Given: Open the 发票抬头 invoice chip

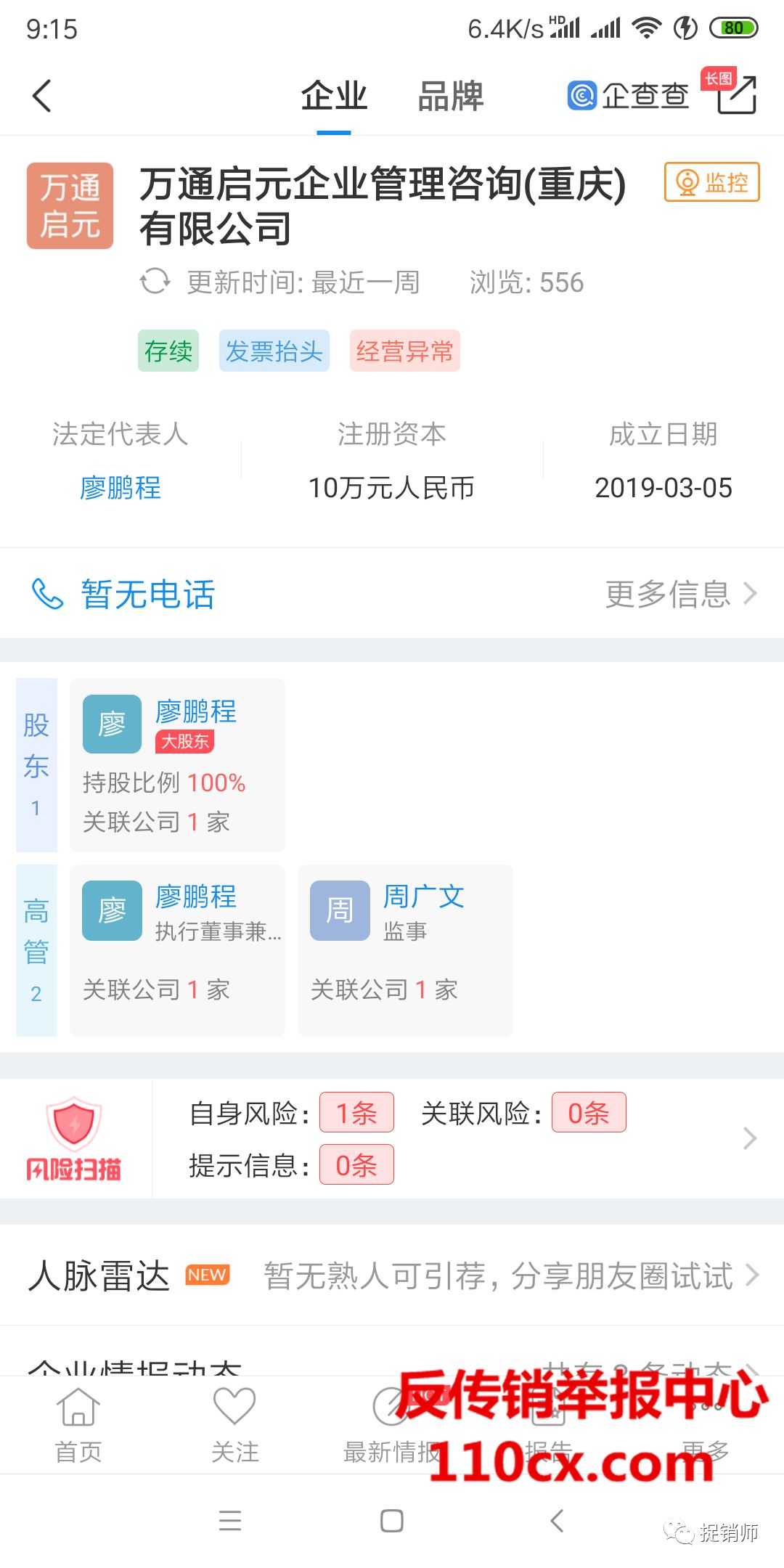Looking at the screenshot, I should [274, 351].
